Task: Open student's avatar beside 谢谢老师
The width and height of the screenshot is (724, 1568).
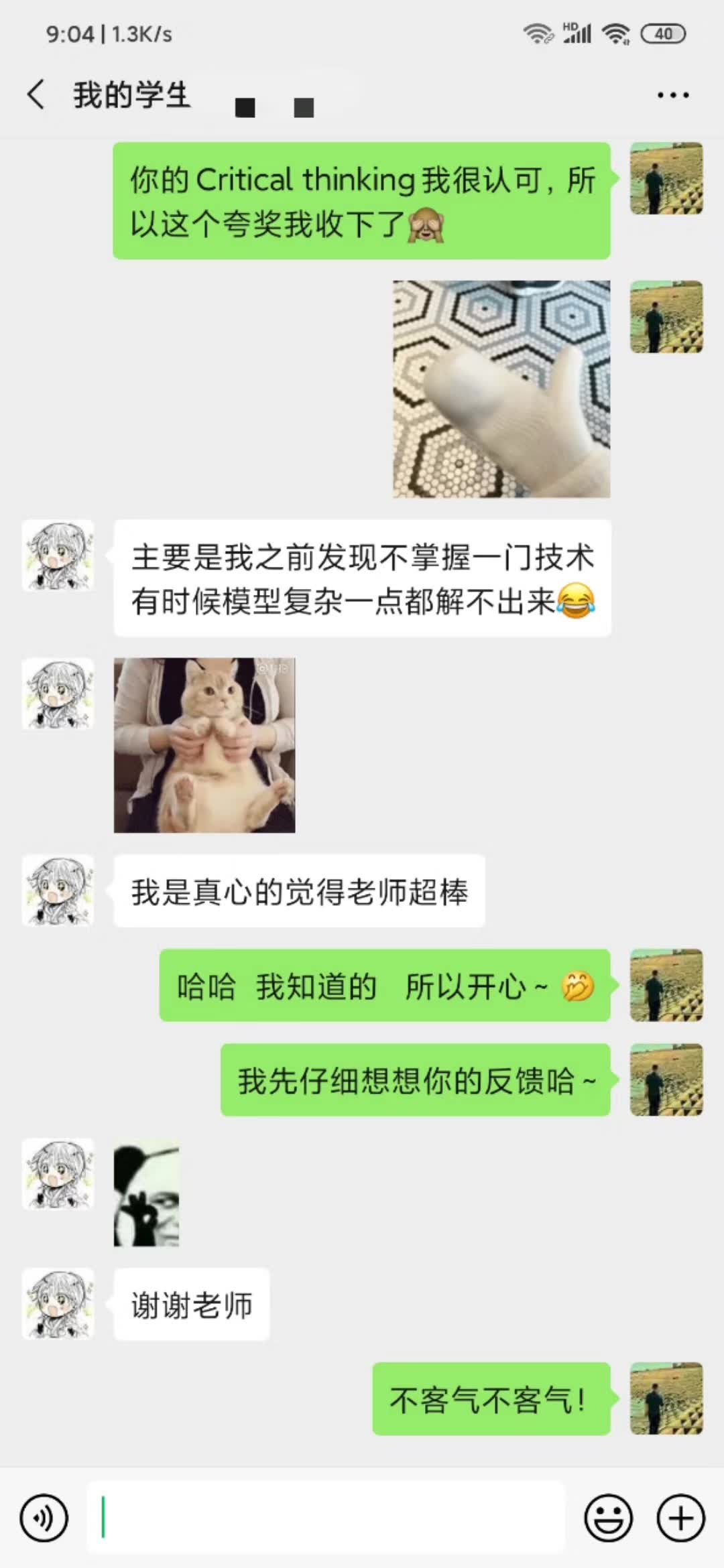Action: point(58,1304)
